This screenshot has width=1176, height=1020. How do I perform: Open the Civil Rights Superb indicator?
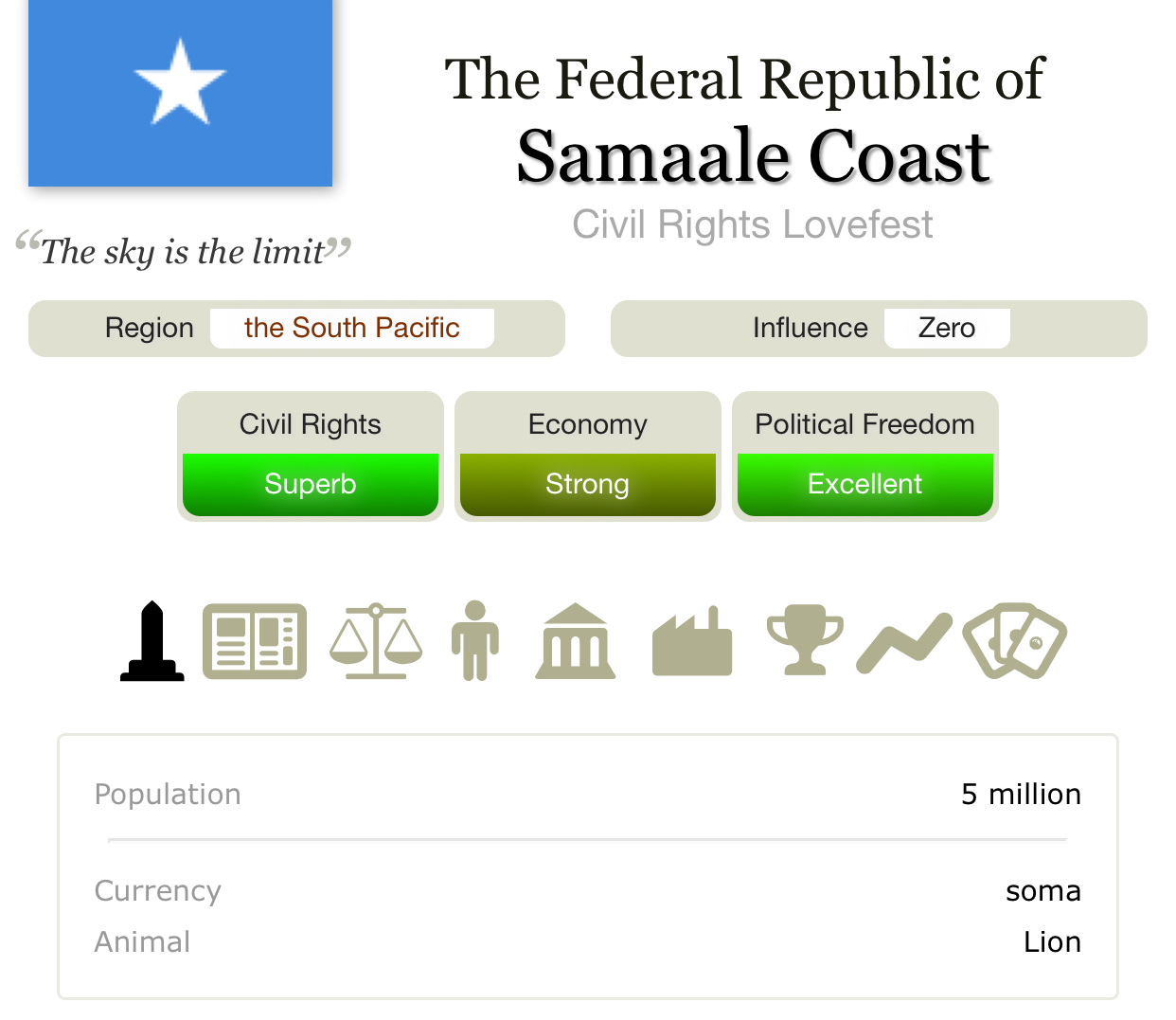(311, 484)
